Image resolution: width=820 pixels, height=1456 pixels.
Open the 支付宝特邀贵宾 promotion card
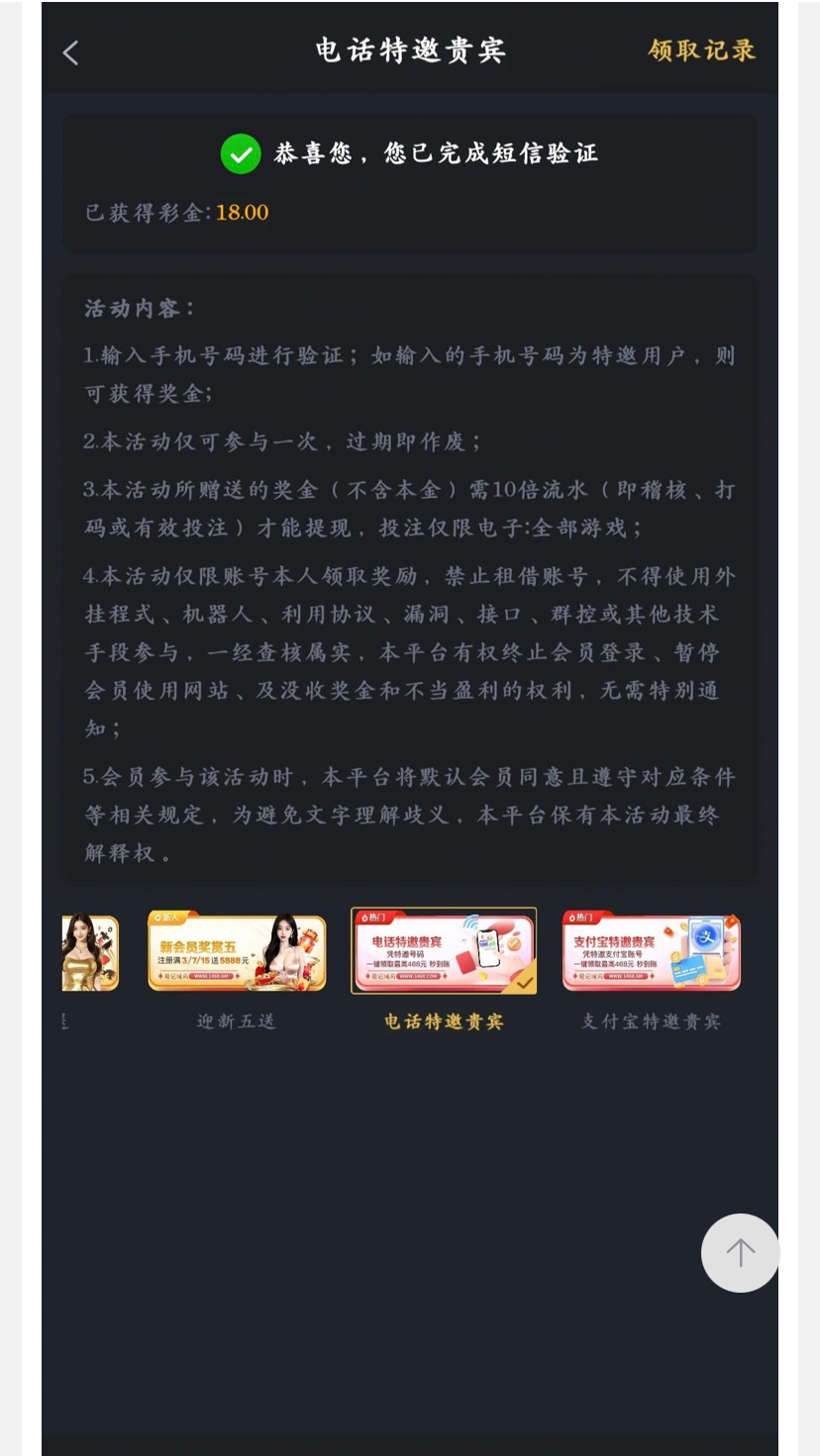tap(651, 952)
